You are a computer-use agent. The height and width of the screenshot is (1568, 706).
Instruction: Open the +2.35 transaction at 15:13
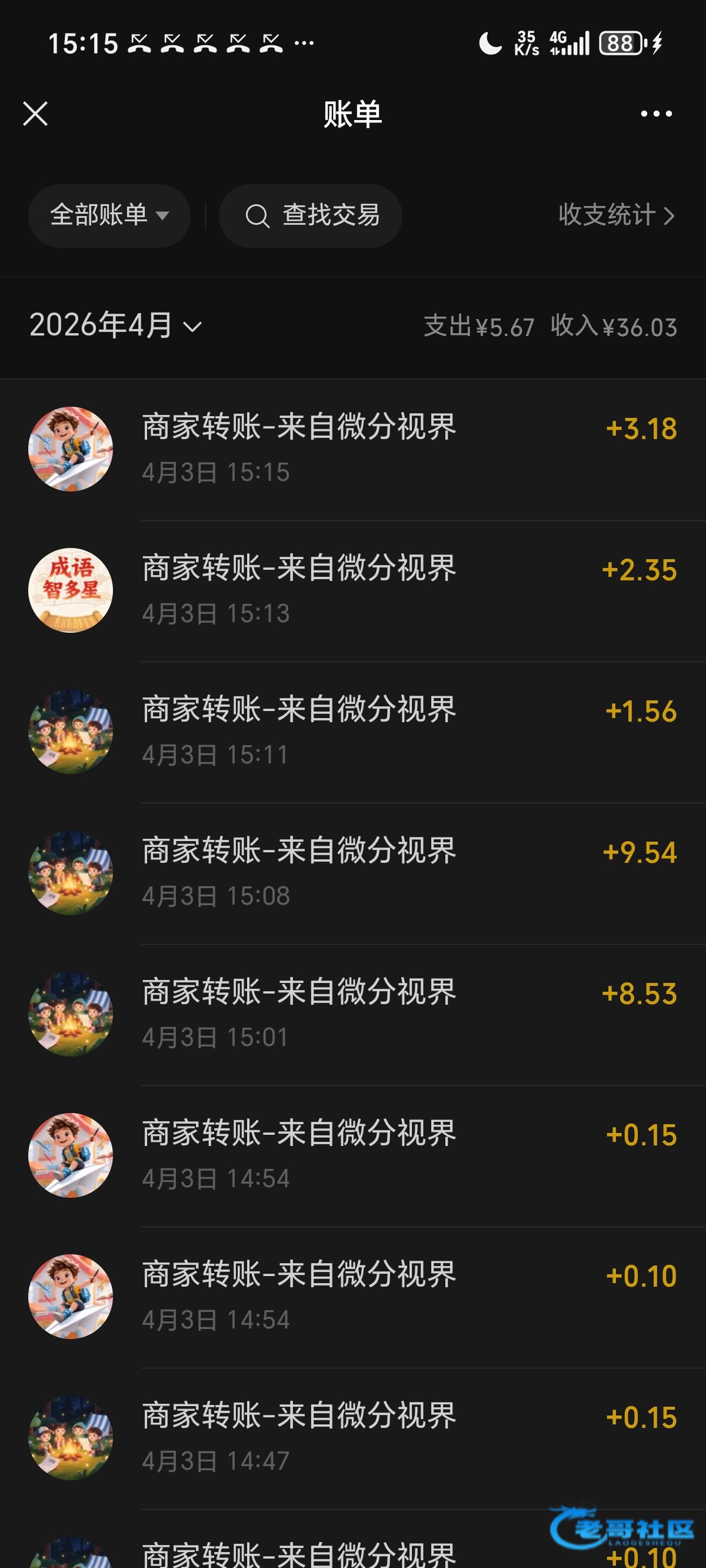point(353,591)
